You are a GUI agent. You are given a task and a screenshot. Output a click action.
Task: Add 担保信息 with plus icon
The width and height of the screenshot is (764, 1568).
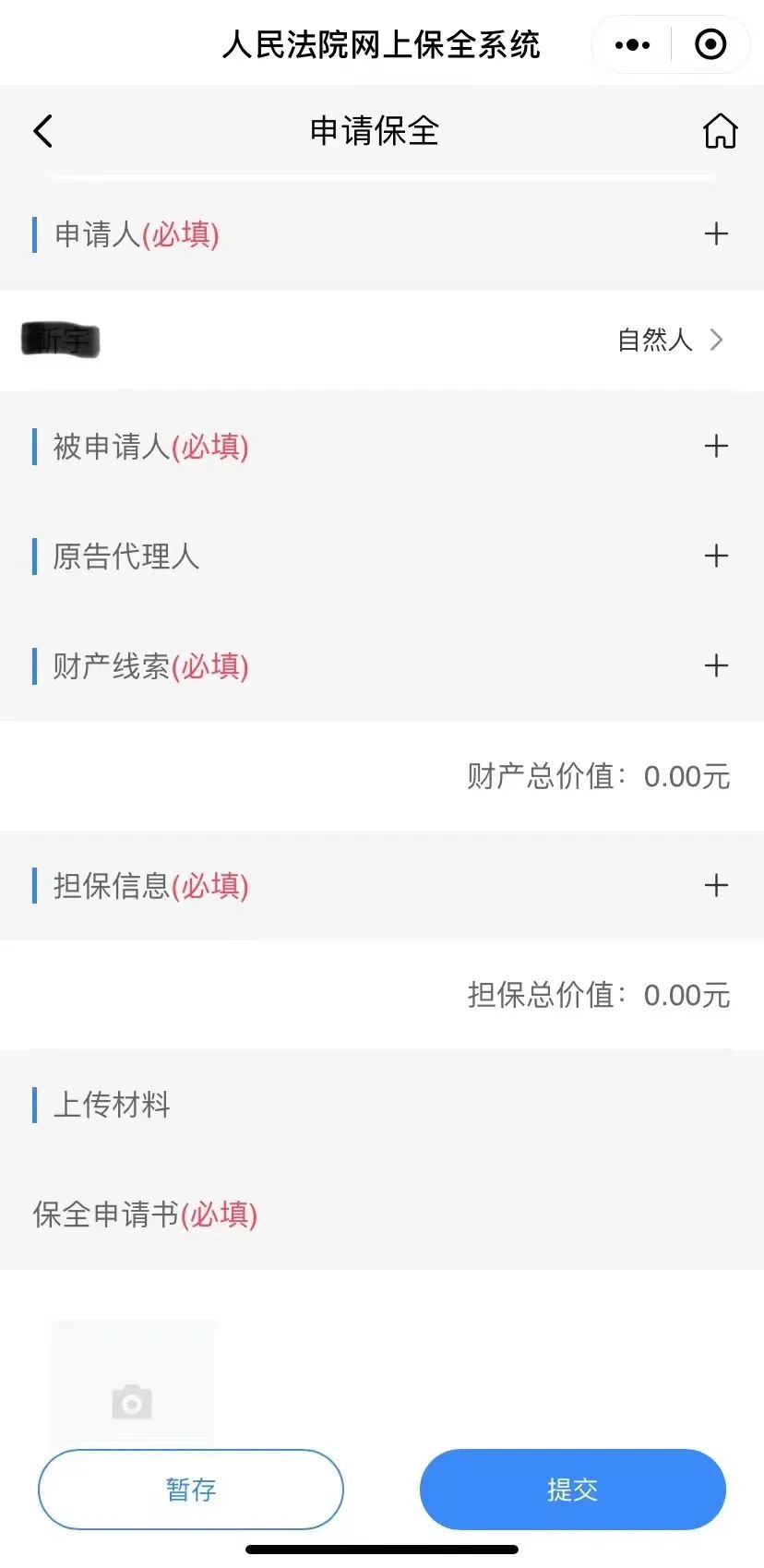coord(716,885)
